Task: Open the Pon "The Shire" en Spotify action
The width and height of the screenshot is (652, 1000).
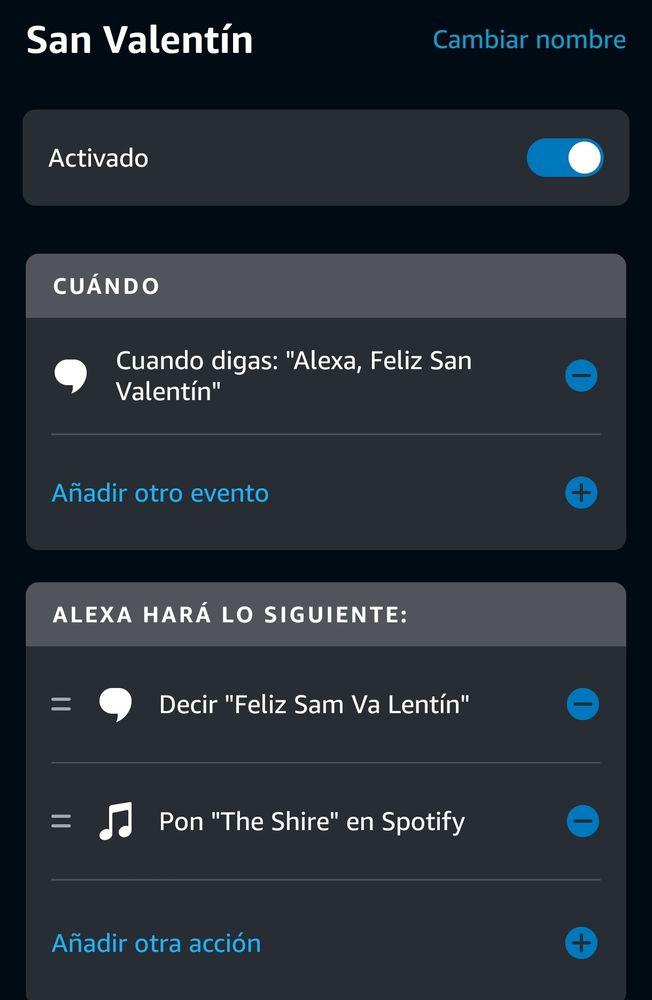Action: 311,822
